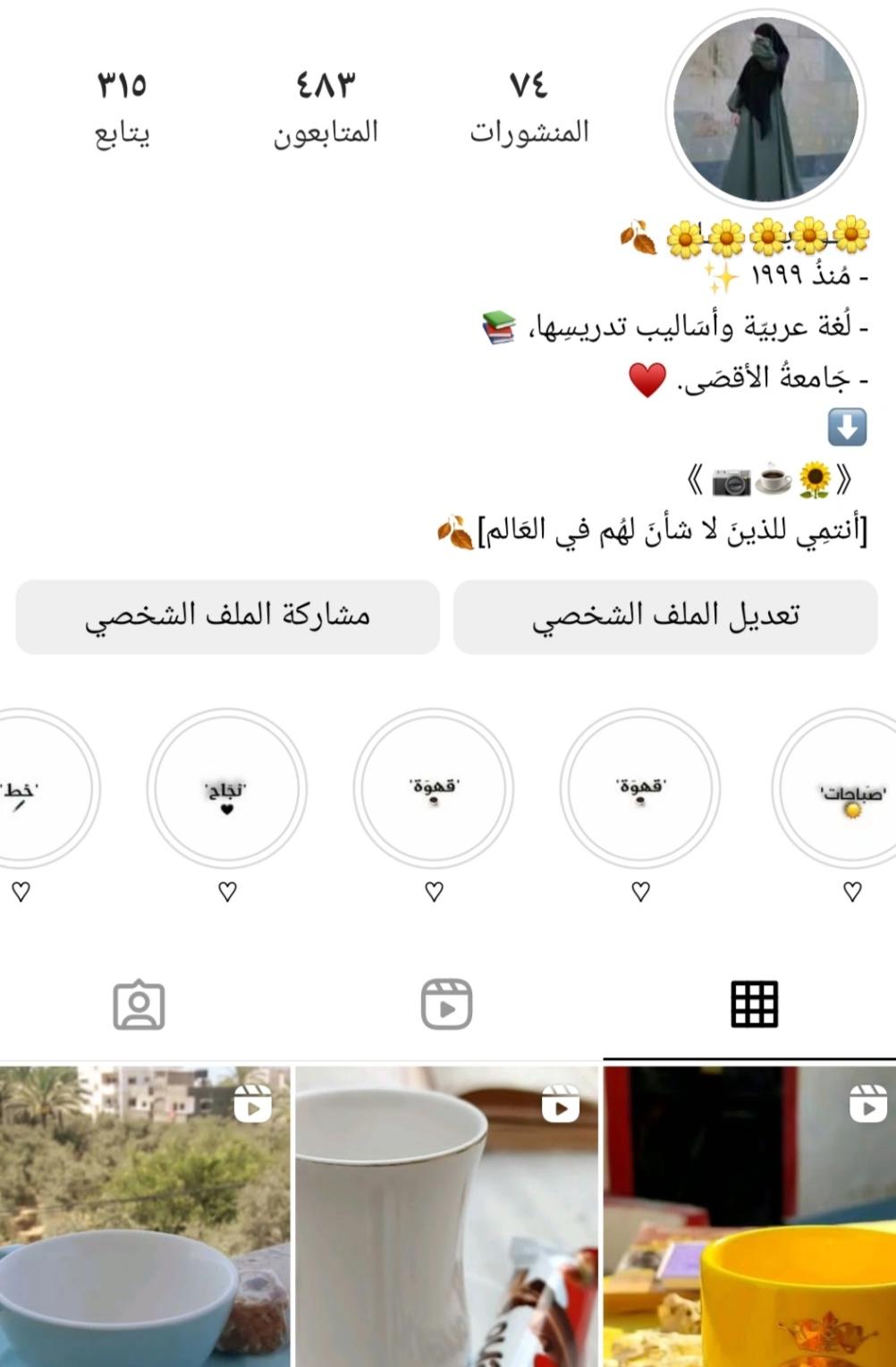Image resolution: width=896 pixels, height=1367 pixels.
Task: Tap edit profile button (تعديل الملف الشخصي)
Action: click(x=665, y=616)
